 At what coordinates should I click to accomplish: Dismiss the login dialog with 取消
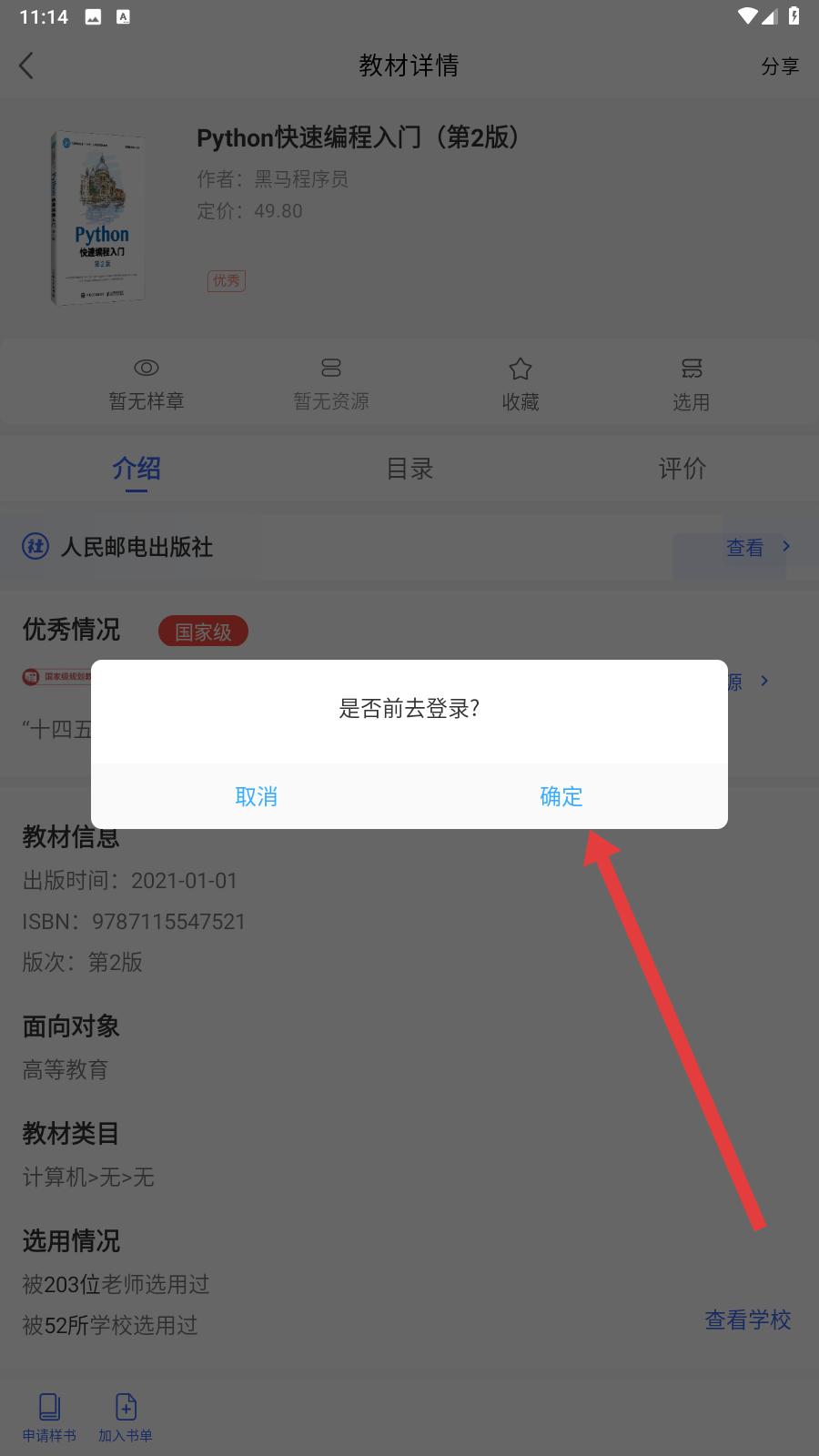tap(256, 796)
